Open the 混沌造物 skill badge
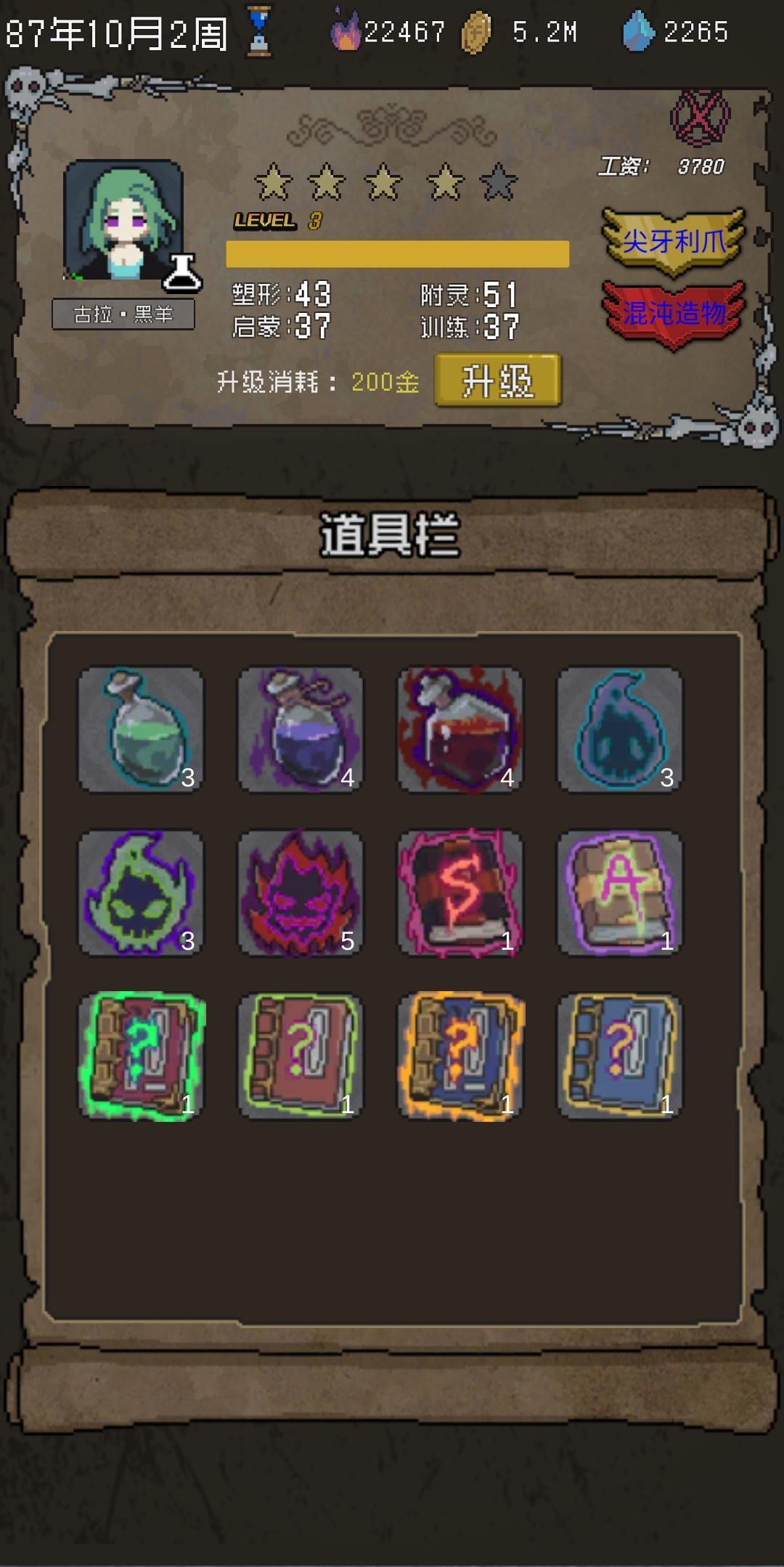 674,313
